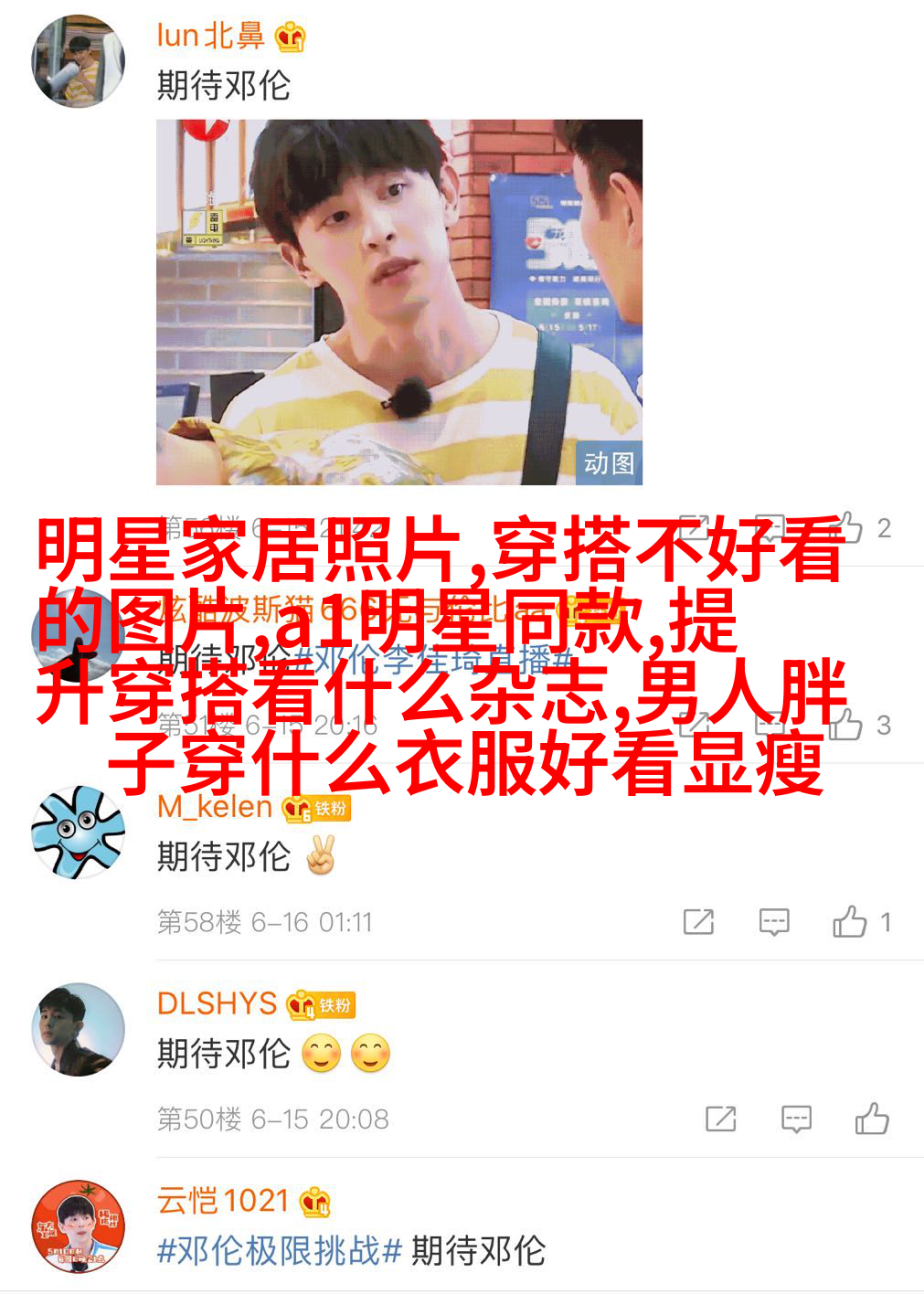Tap the username DLSHYS
The width and height of the screenshot is (924, 1294).
(217, 1003)
